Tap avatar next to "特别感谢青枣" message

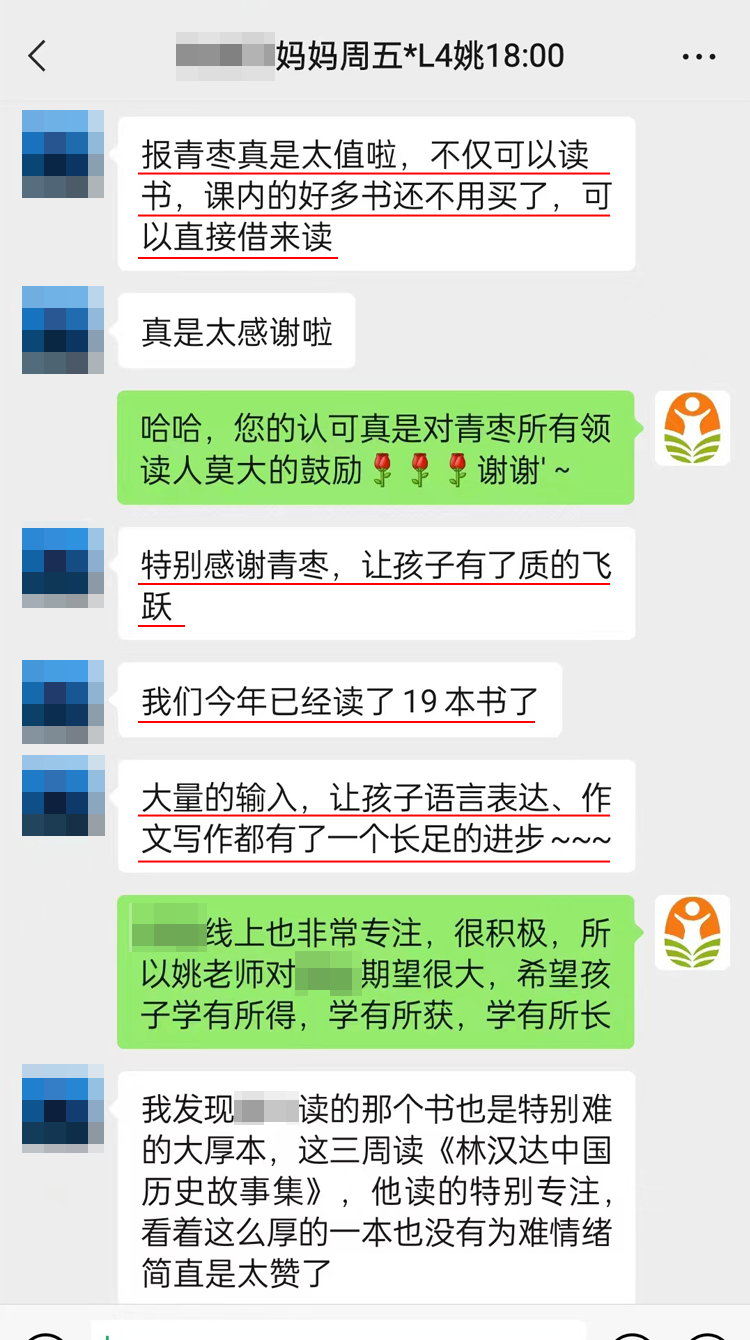click(63, 567)
